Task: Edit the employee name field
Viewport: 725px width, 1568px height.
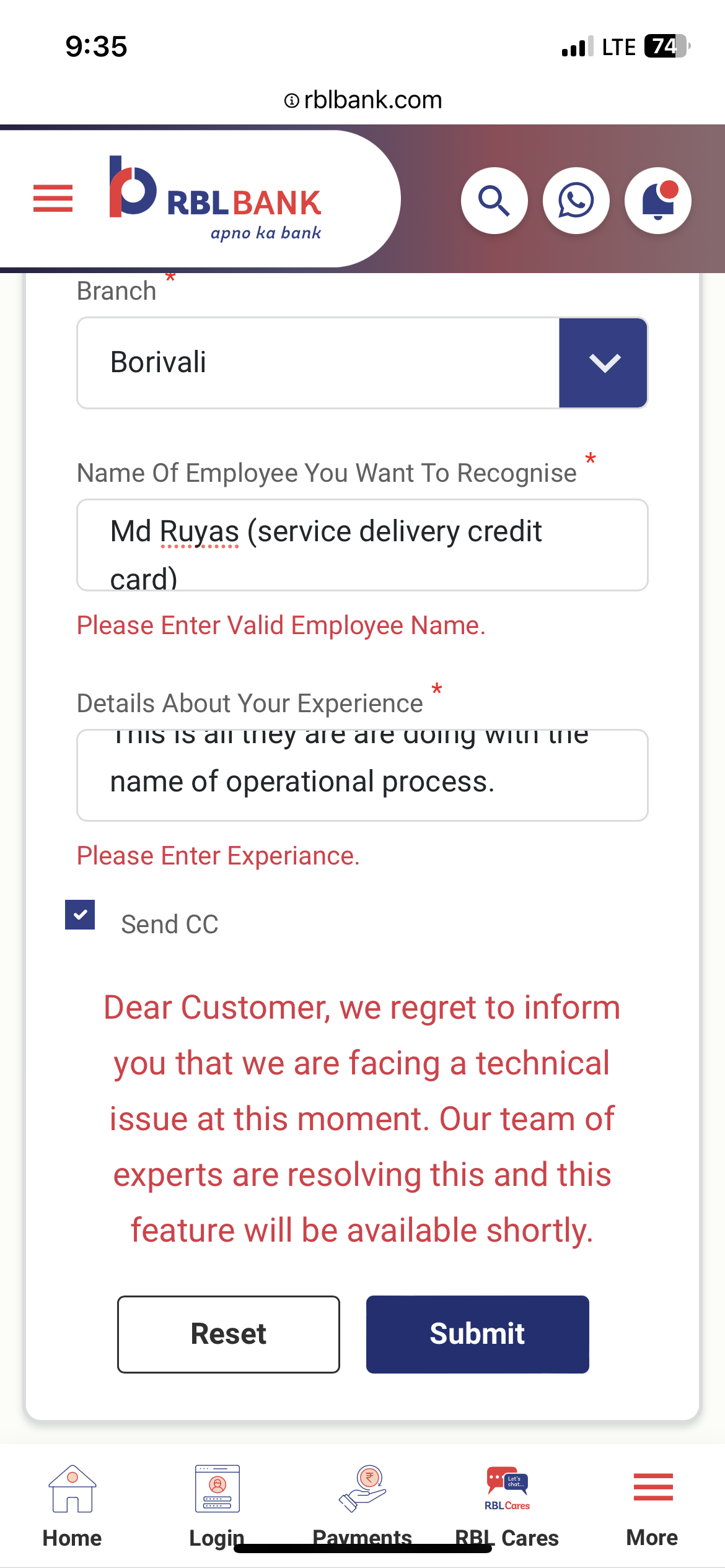Action: pyautogui.click(x=362, y=545)
